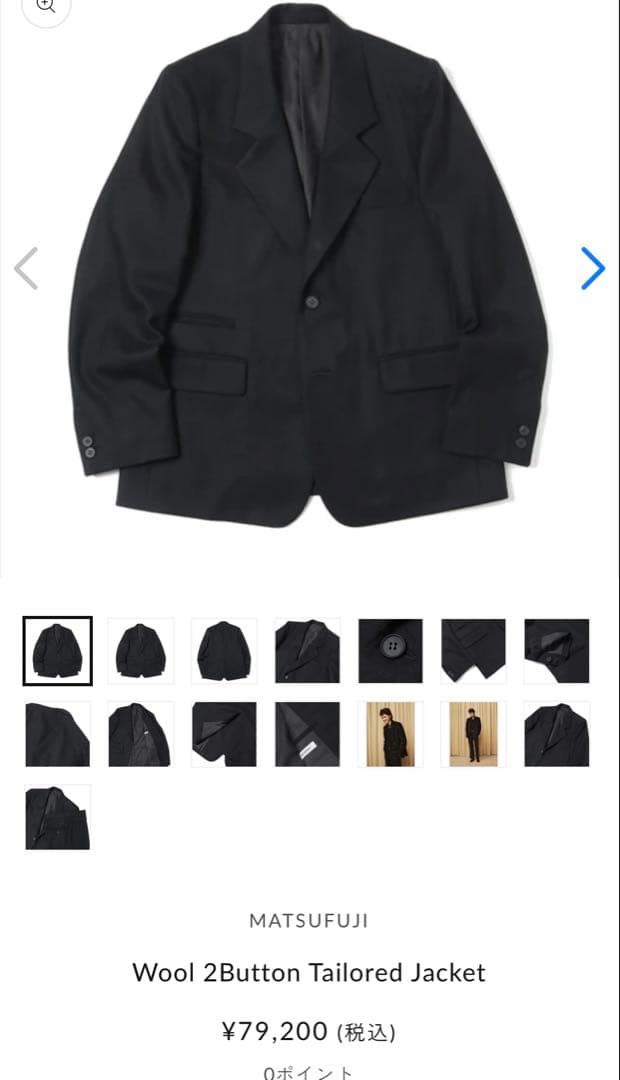Select the shoulder close-up thumbnail
Image resolution: width=620 pixels, height=1080 pixels.
pos(58,734)
